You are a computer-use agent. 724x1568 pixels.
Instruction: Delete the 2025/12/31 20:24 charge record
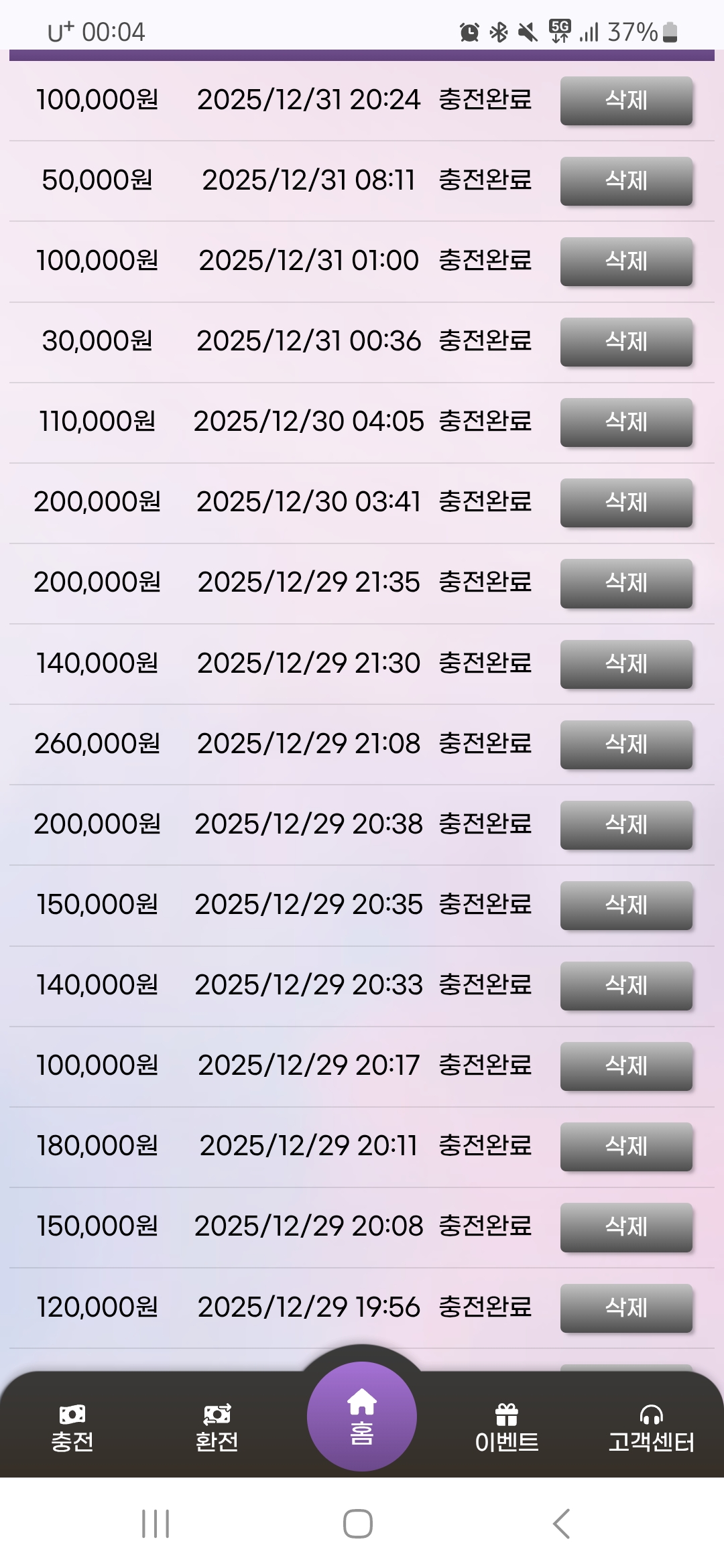626,101
